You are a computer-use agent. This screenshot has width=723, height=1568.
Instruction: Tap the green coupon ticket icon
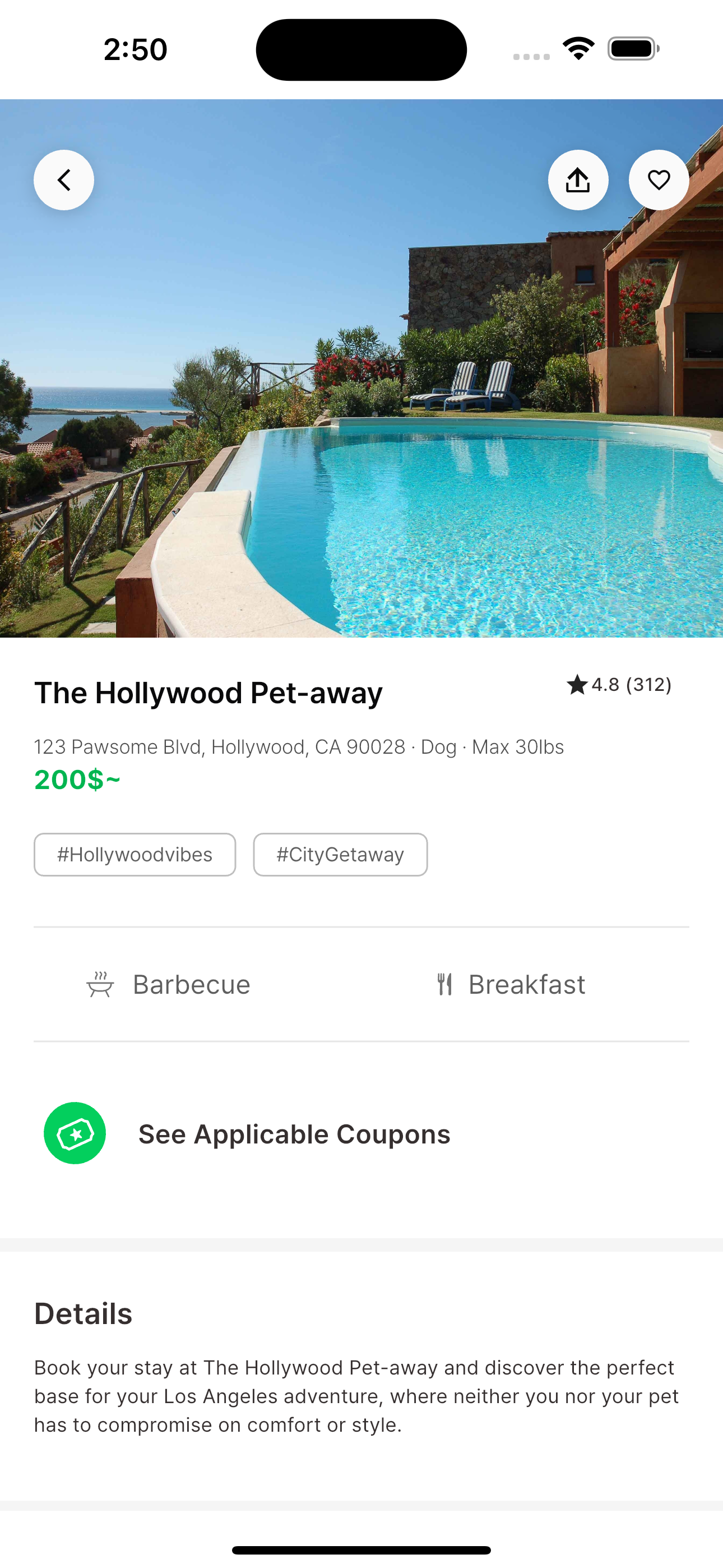tap(75, 1133)
